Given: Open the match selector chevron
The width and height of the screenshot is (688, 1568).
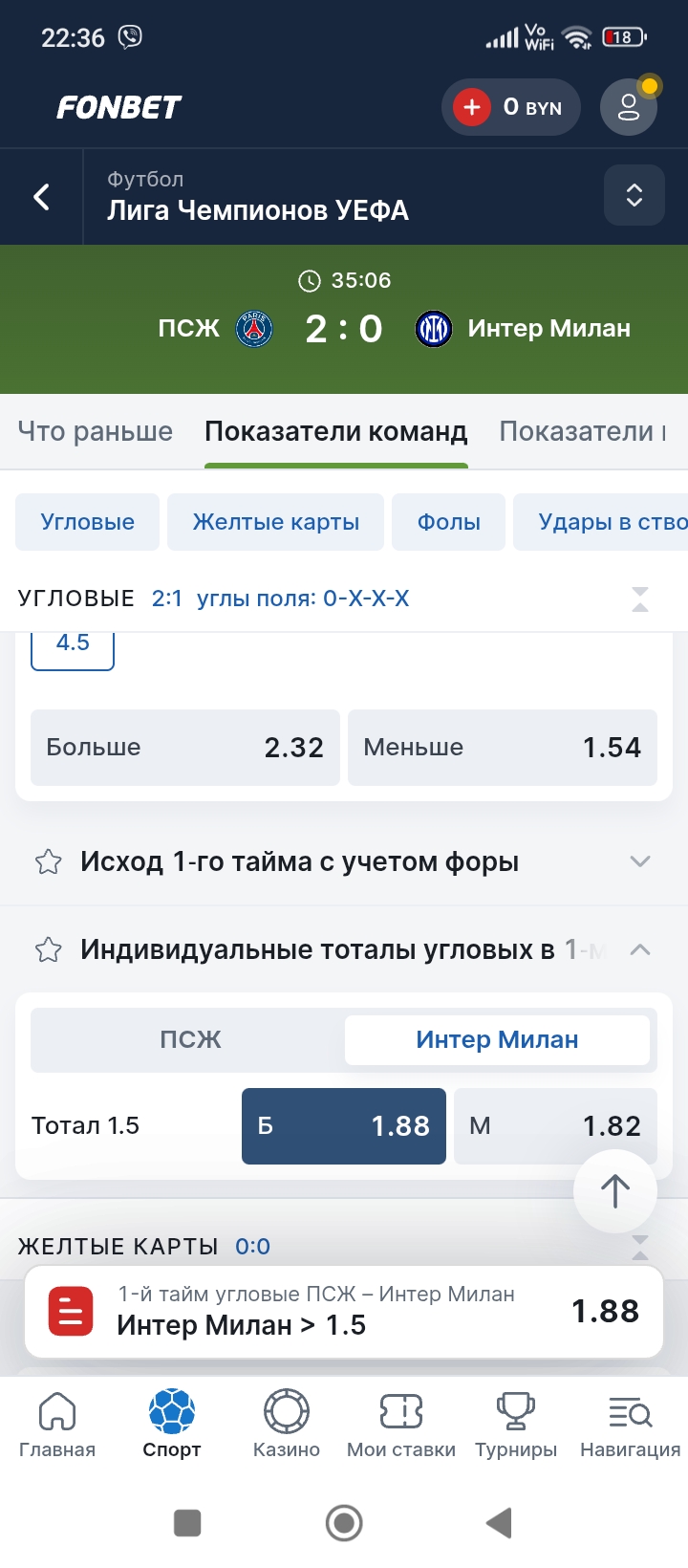Looking at the screenshot, I should [634, 196].
